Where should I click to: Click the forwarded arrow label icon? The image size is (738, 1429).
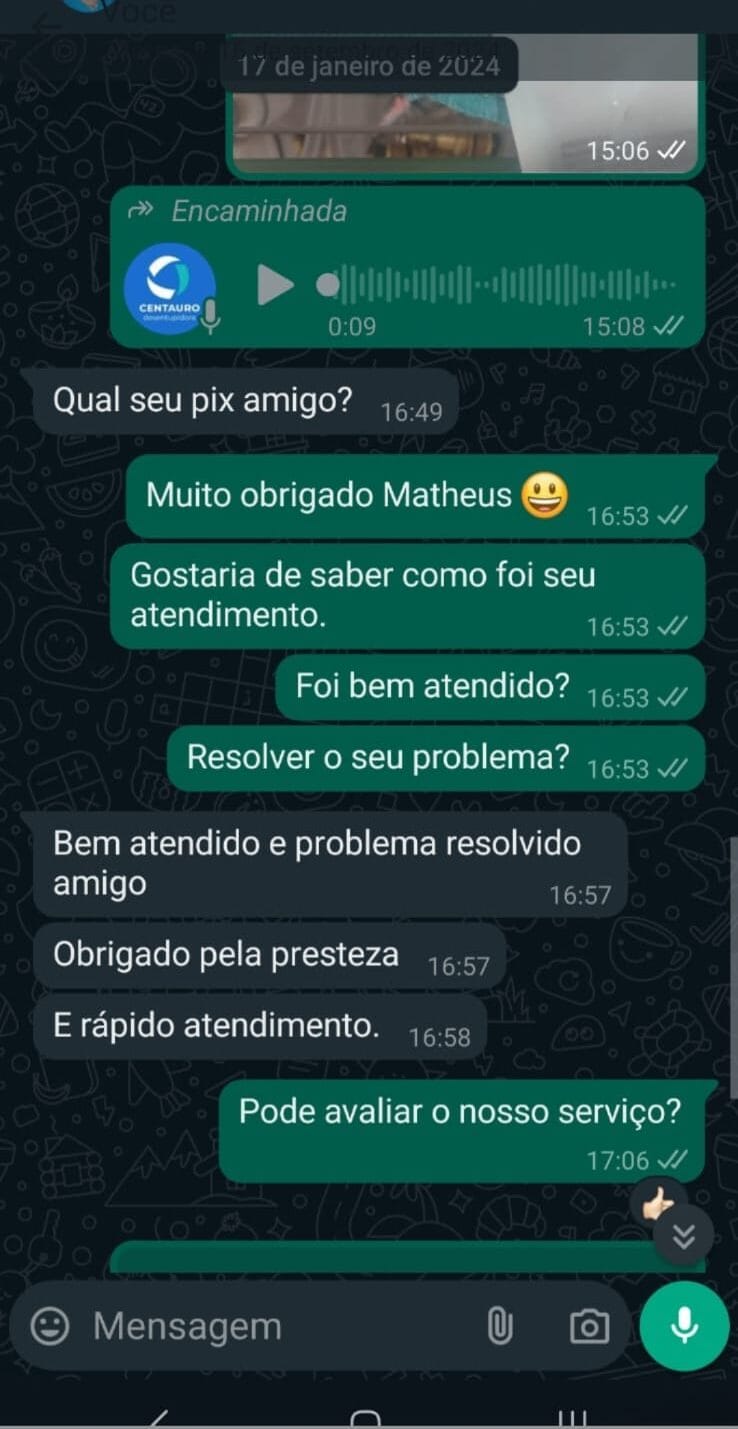tap(141, 211)
